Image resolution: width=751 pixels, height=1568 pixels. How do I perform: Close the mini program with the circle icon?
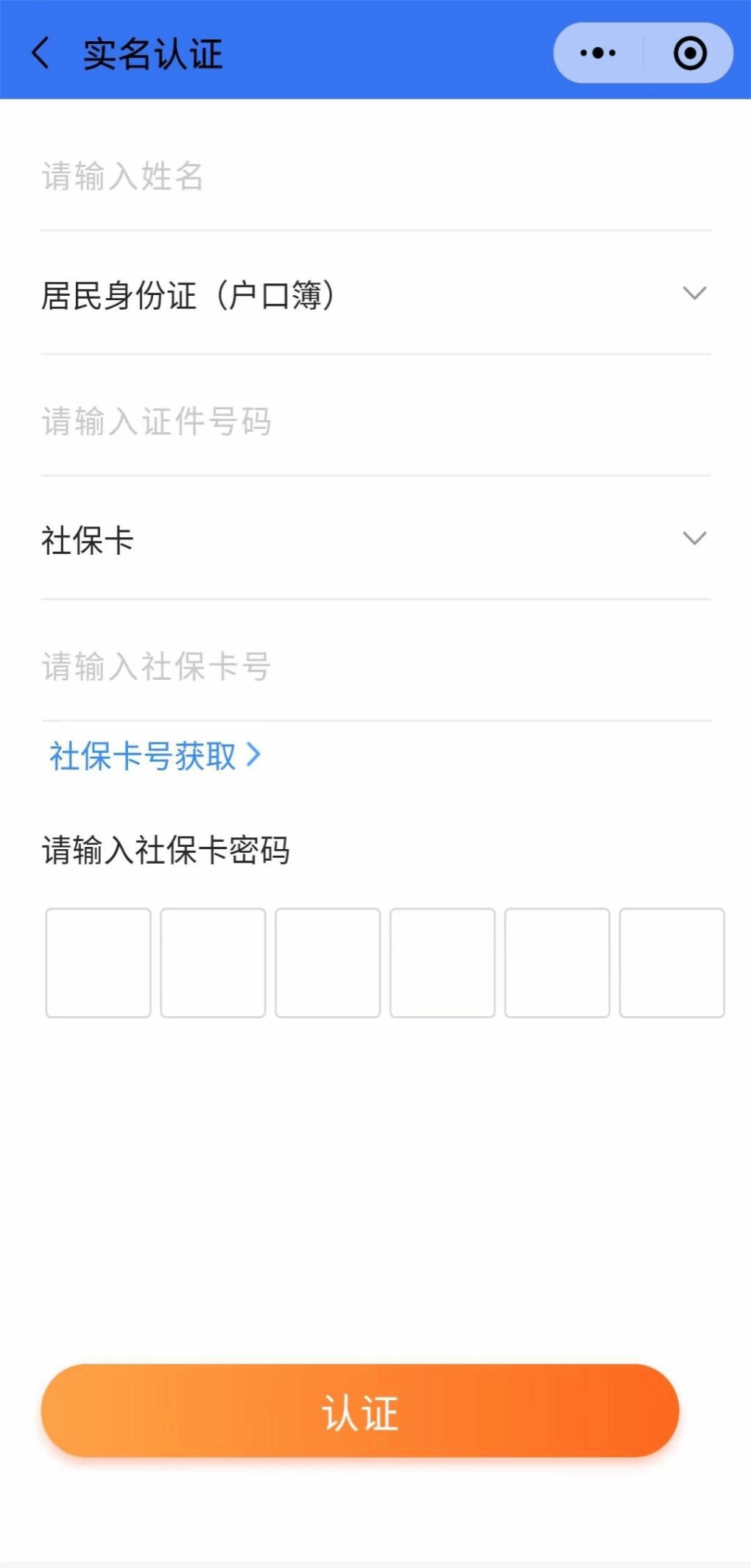[x=690, y=53]
